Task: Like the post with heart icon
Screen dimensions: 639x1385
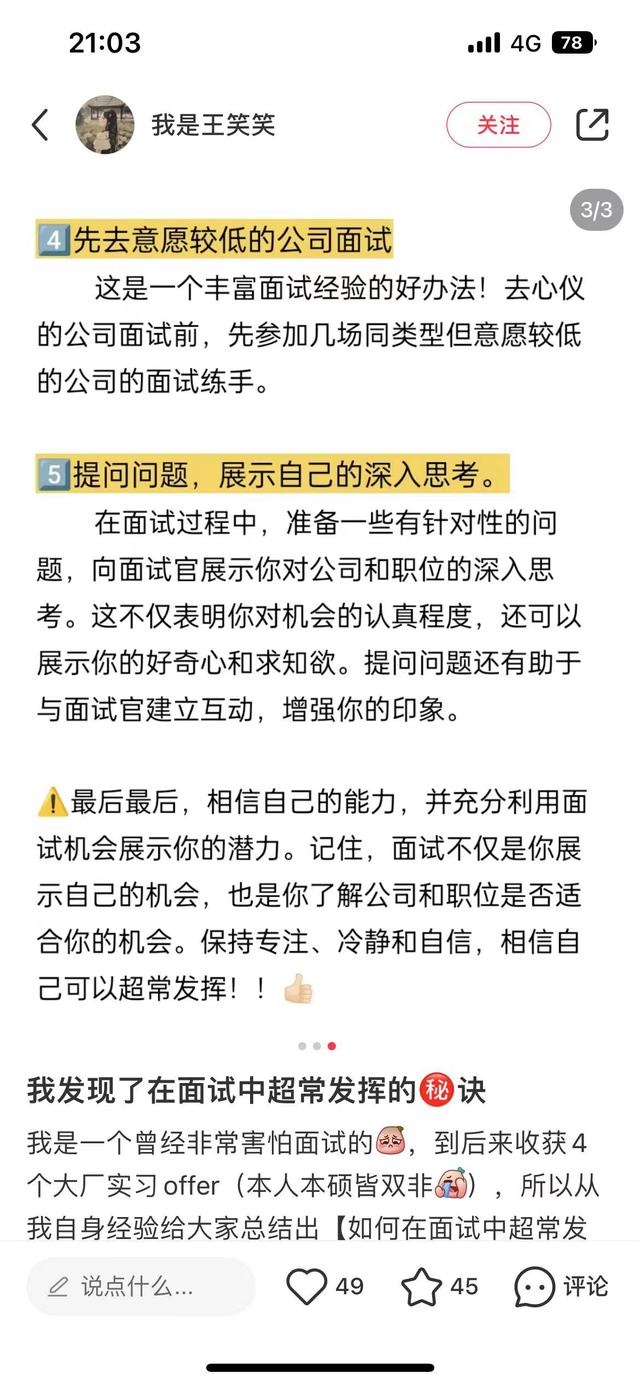Action: (307, 1286)
